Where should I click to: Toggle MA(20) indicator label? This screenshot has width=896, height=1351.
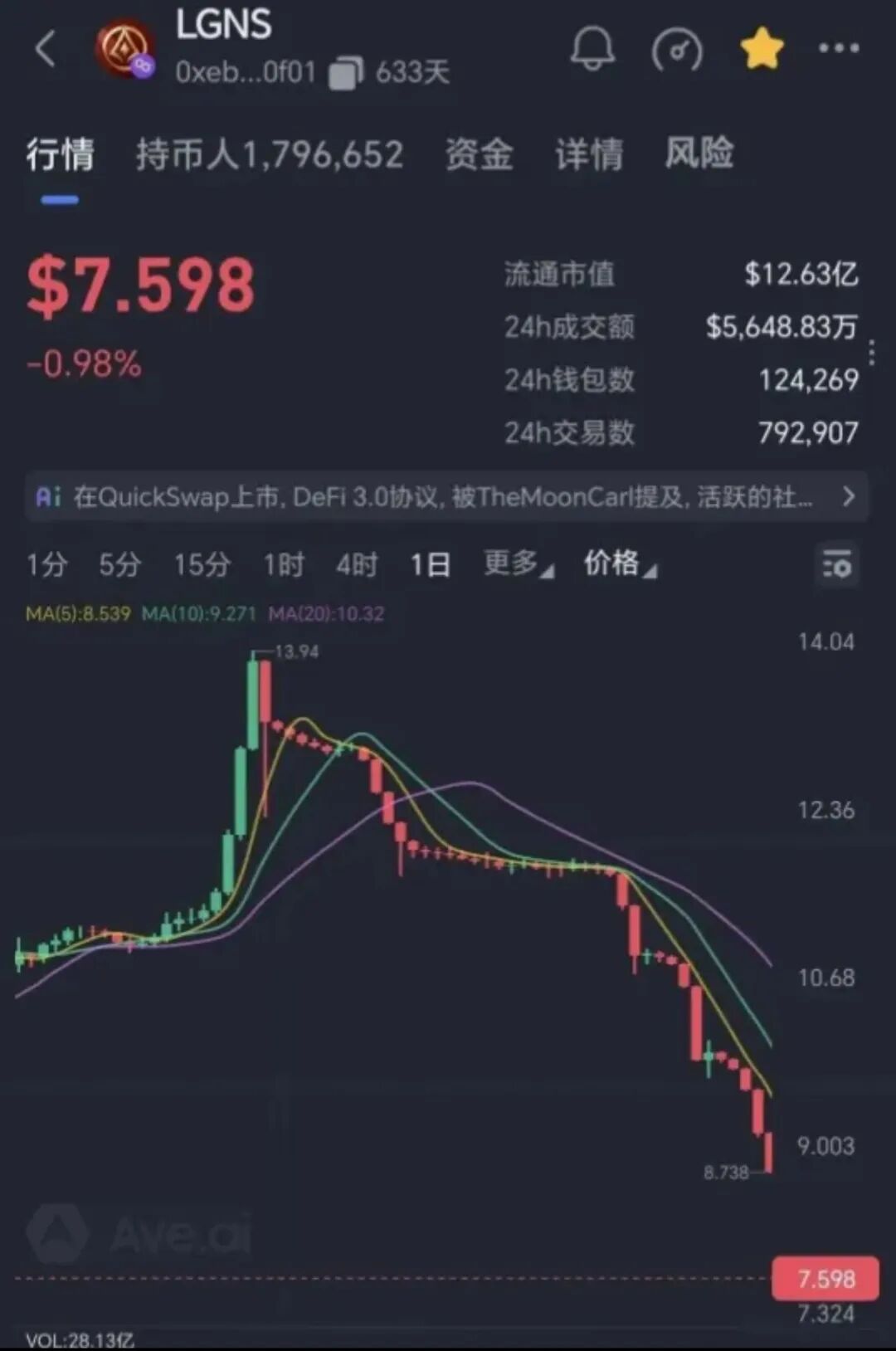326,614
